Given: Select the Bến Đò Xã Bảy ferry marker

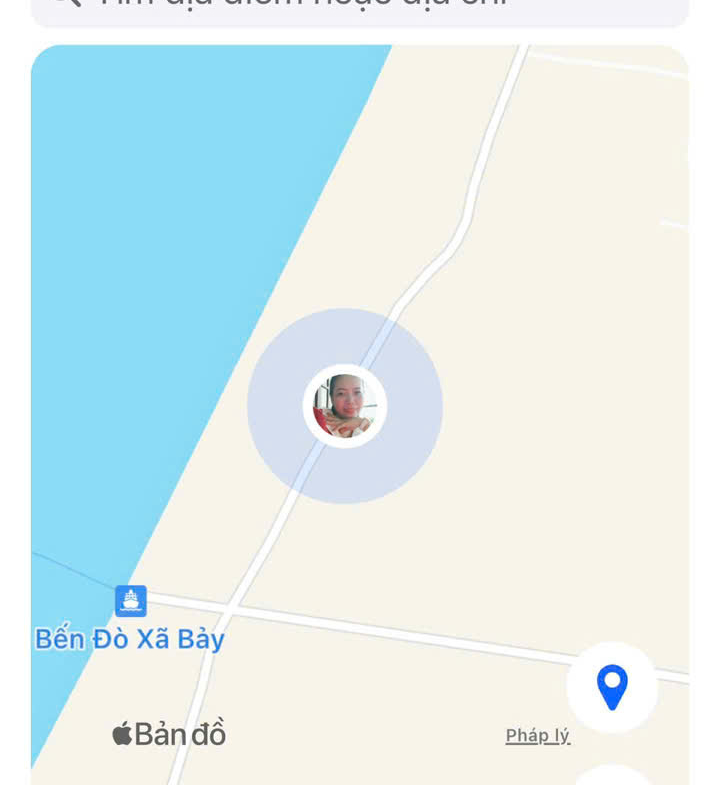Looking at the screenshot, I should (131, 601).
